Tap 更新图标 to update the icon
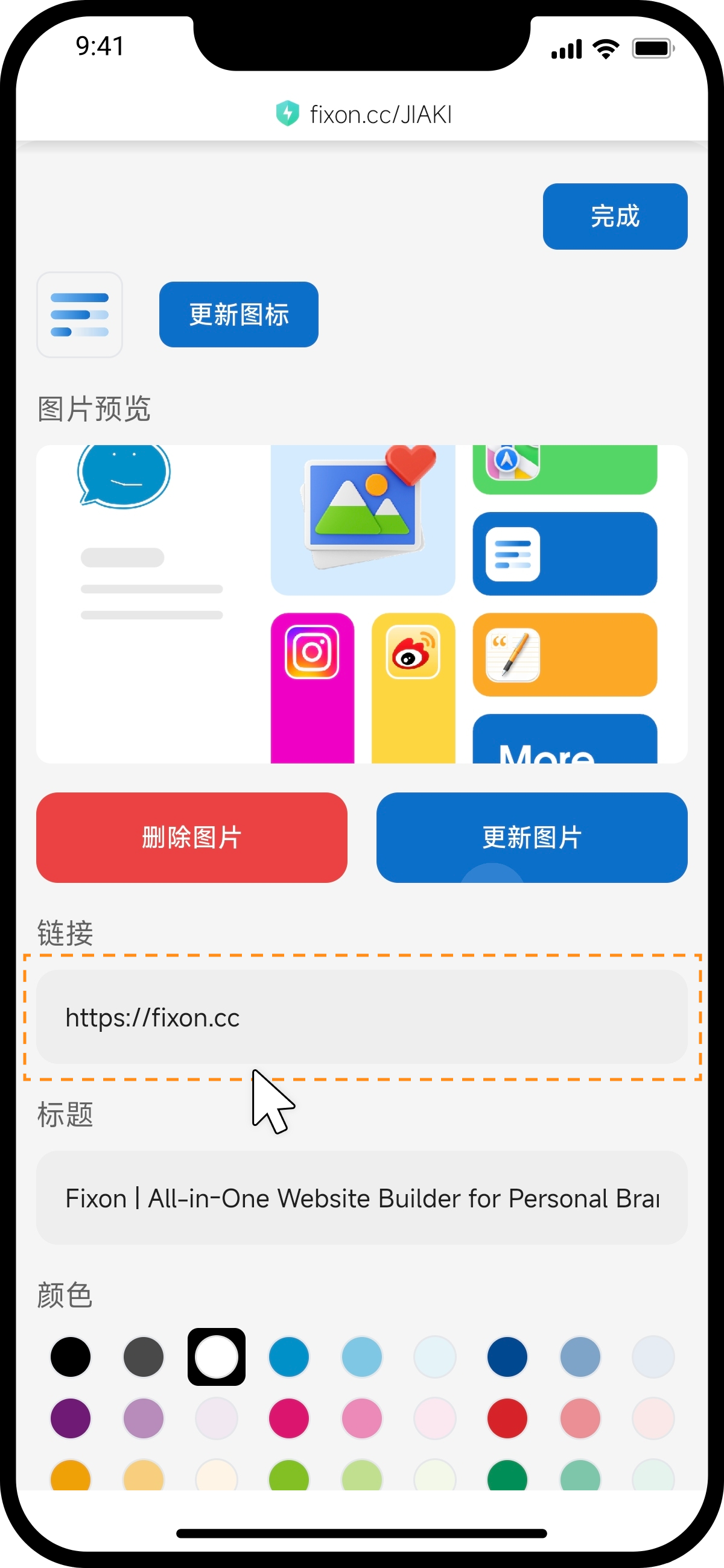This screenshot has height=1568, width=724. (x=238, y=314)
